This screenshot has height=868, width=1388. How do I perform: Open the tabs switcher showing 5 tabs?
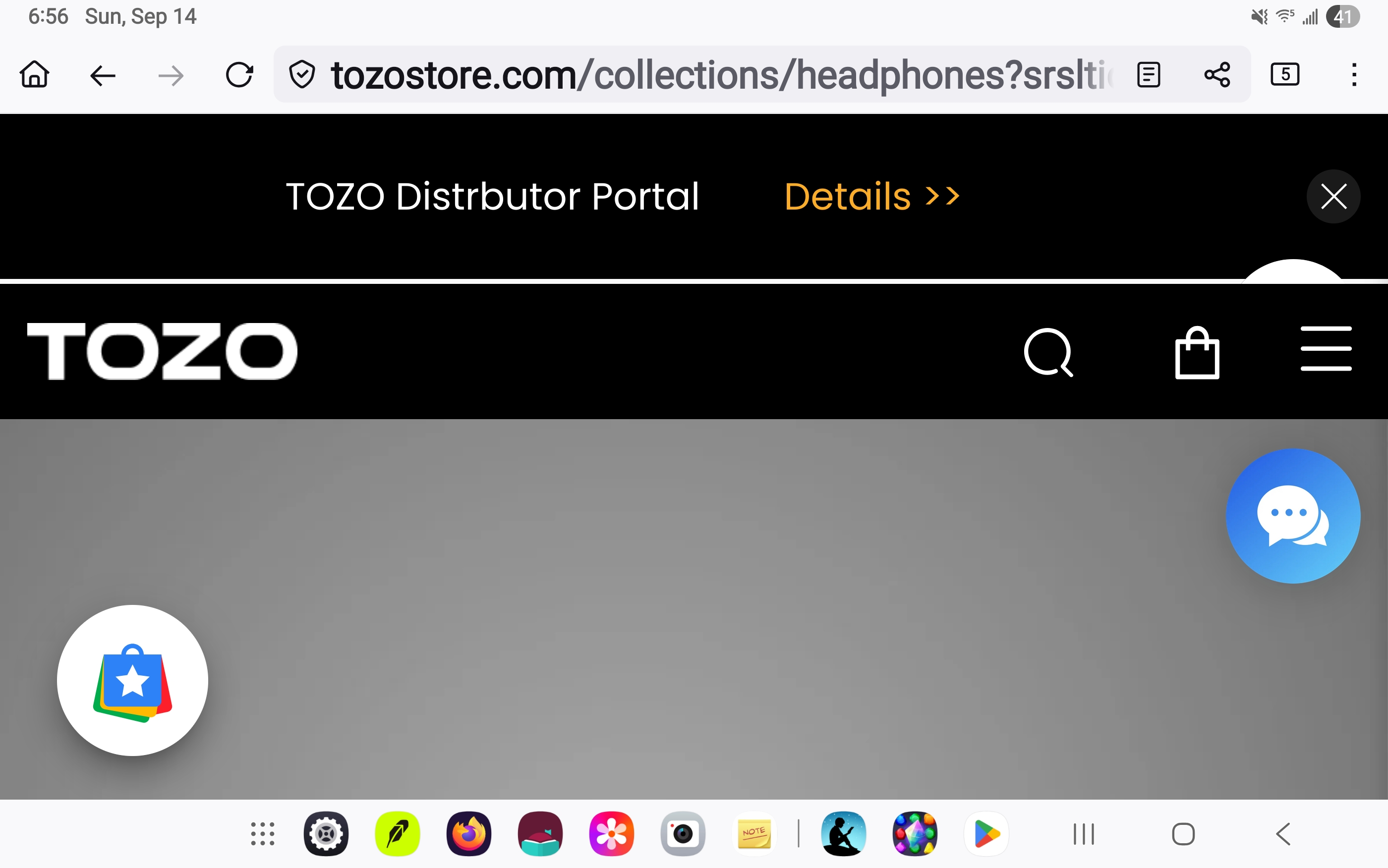[1284, 75]
